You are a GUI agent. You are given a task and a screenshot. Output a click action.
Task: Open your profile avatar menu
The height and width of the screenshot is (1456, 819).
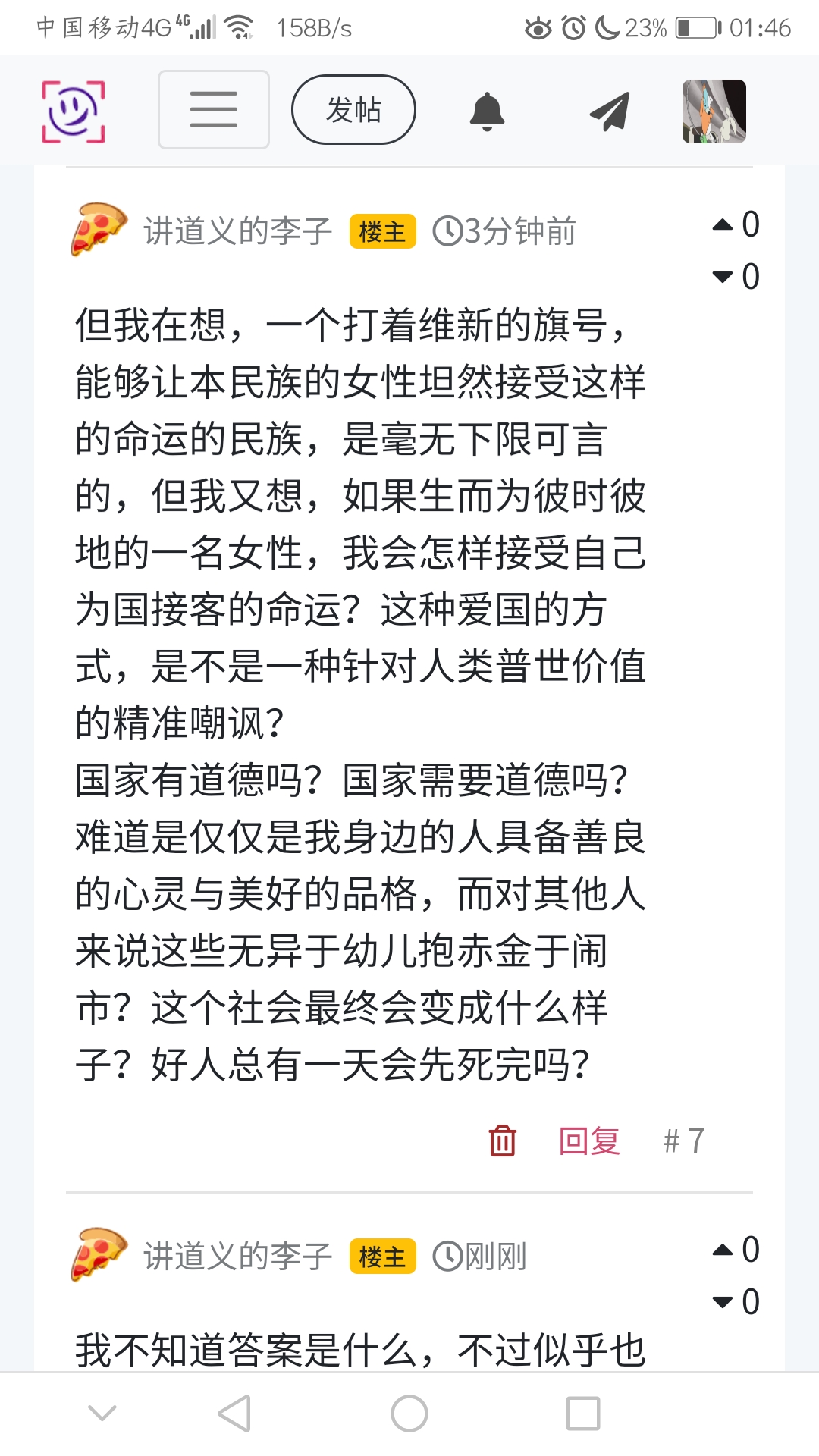(714, 111)
